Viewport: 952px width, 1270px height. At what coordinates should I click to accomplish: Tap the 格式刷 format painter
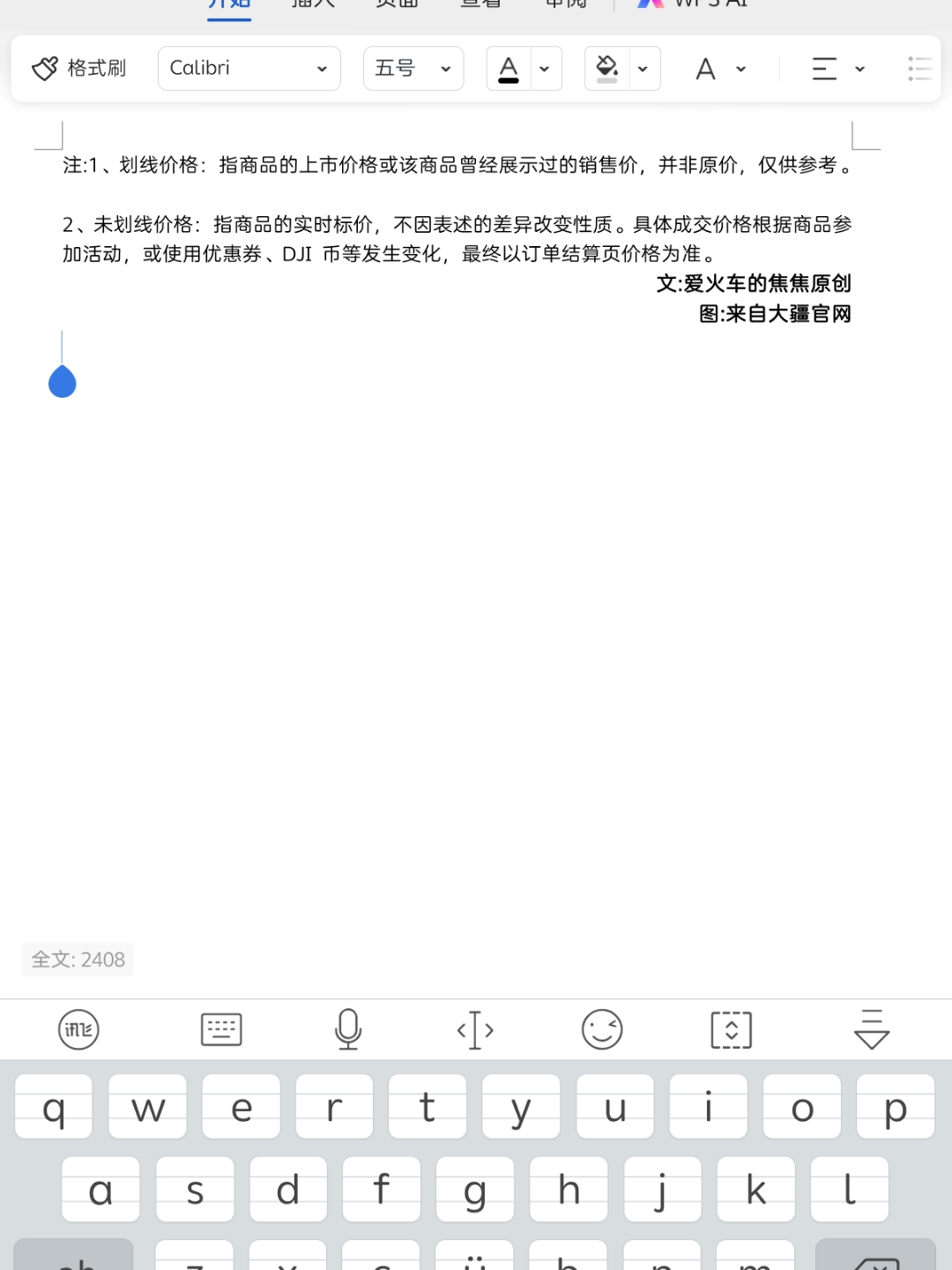(x=79, y=68)
